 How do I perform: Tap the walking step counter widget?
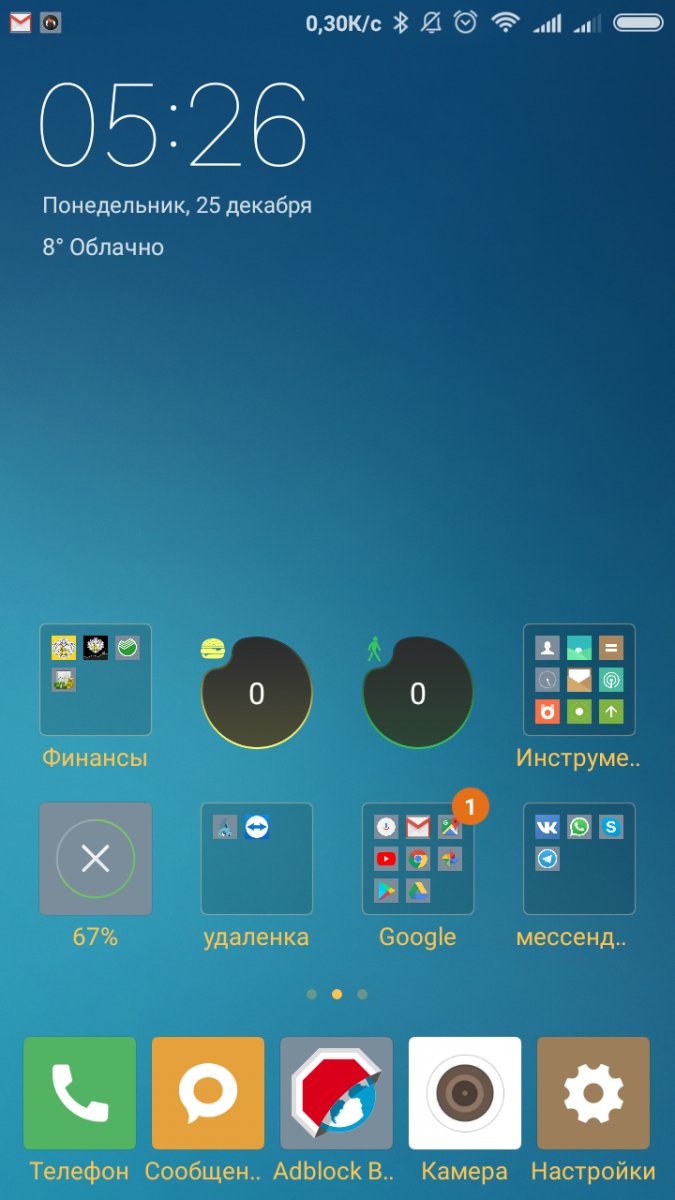418,693
